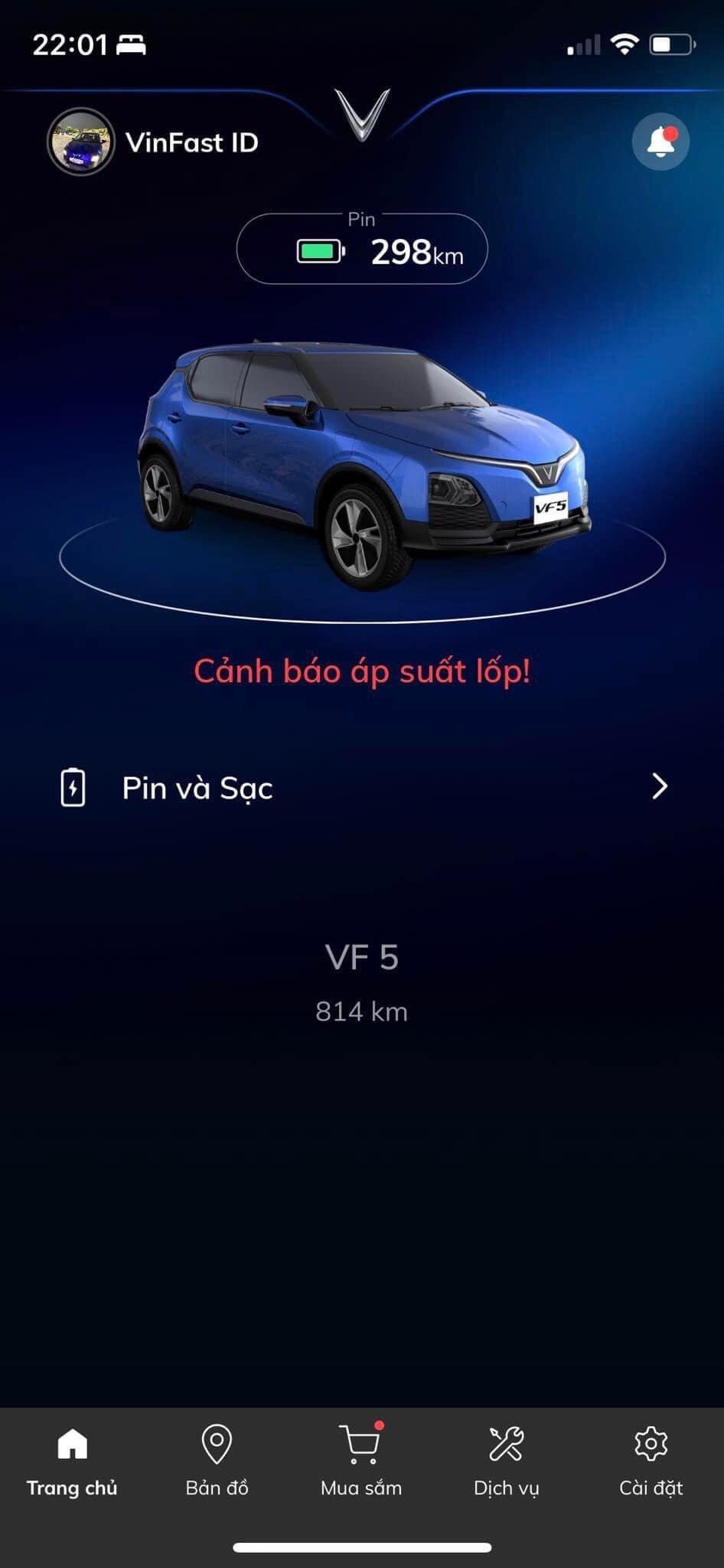724x1568 pixels.
Task: Open the VinFast ID profile avatar
Action: pos(81,142)
